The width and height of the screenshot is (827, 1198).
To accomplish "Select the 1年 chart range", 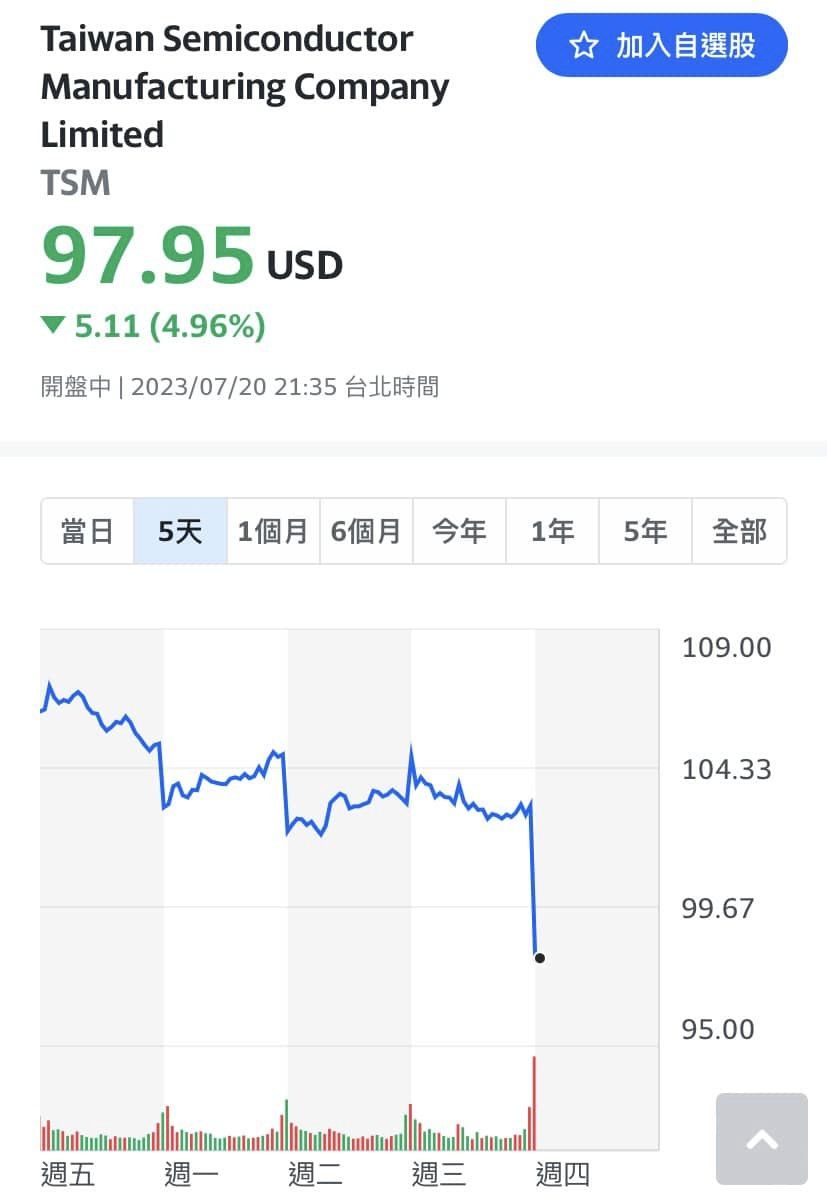I will tap(552, 531).
